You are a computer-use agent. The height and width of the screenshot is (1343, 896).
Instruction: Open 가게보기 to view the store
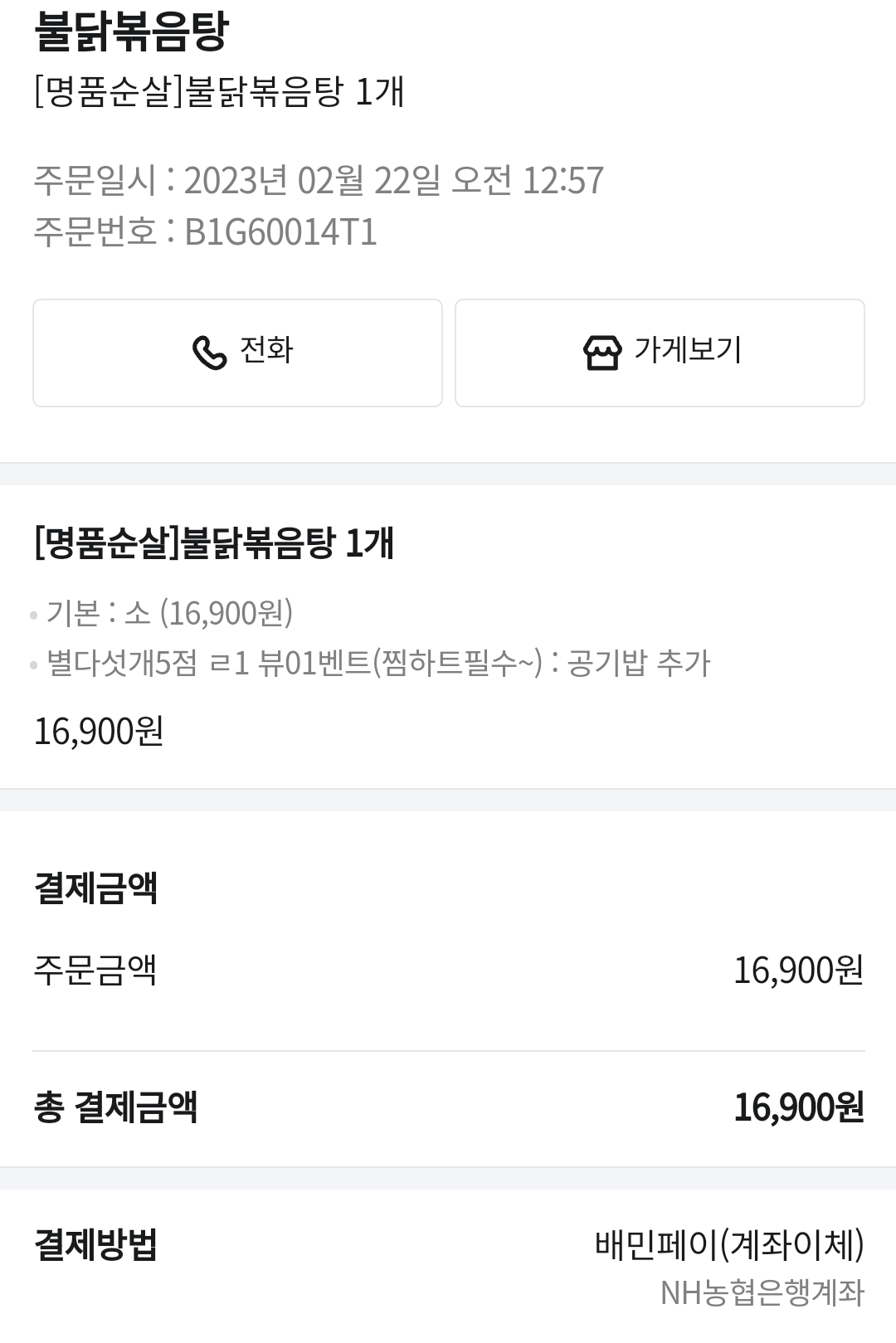coord(660,353)
